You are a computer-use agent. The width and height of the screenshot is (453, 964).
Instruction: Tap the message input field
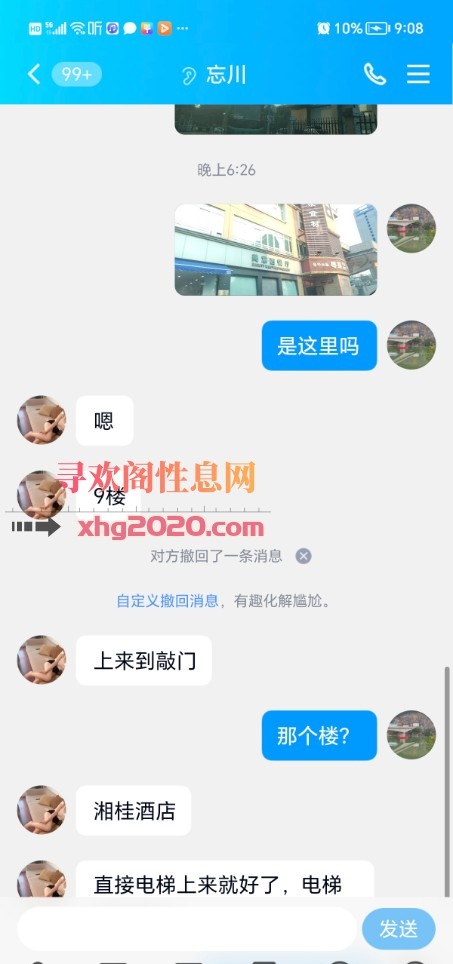click(186, 929)
